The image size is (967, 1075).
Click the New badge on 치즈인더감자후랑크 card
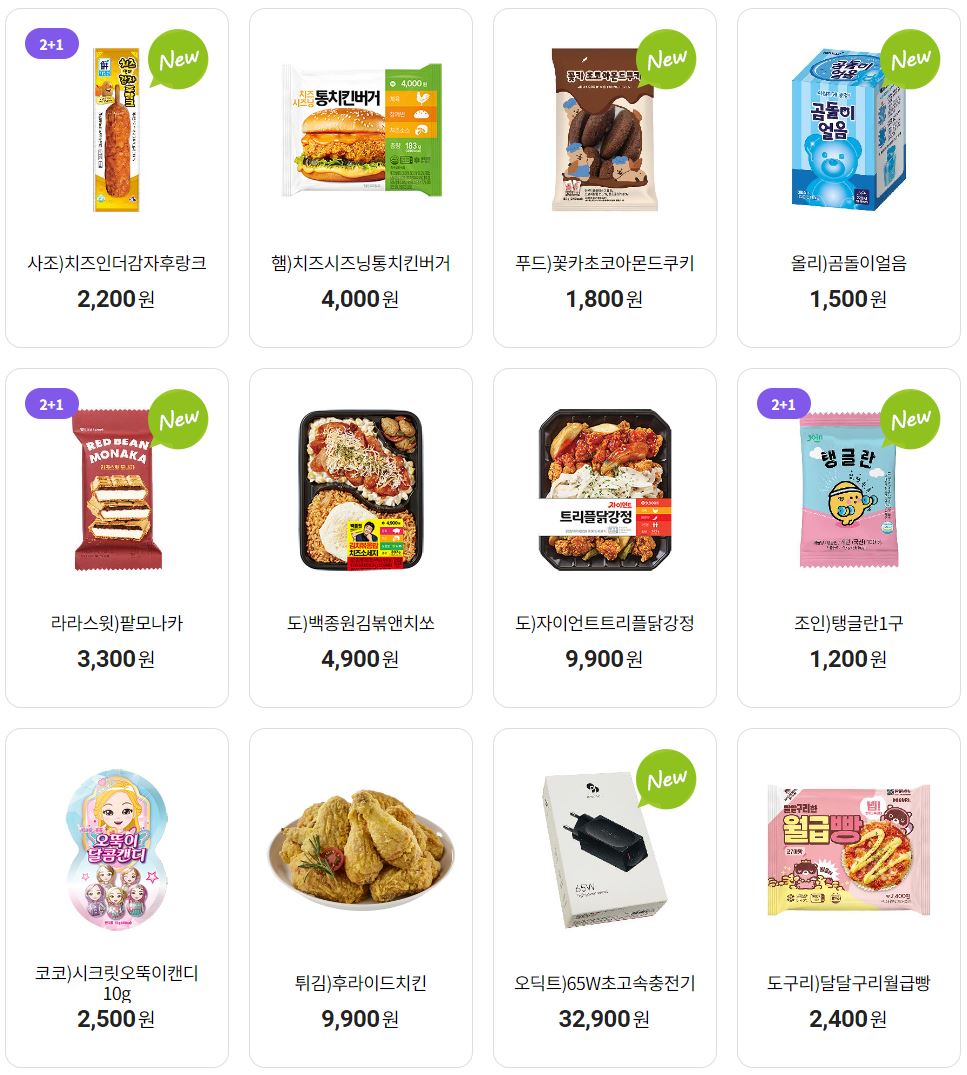(179, 57)
